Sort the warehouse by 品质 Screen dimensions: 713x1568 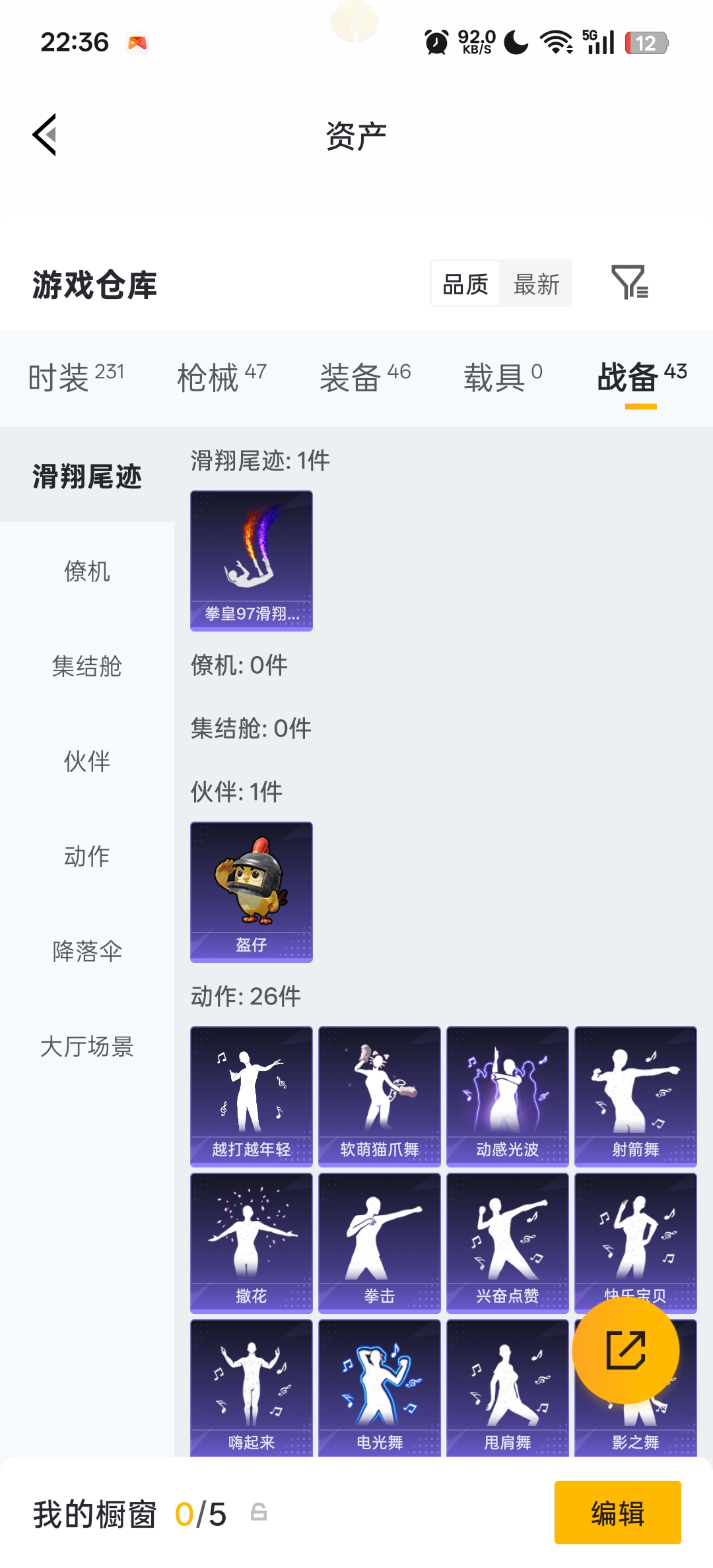[465, 284]
